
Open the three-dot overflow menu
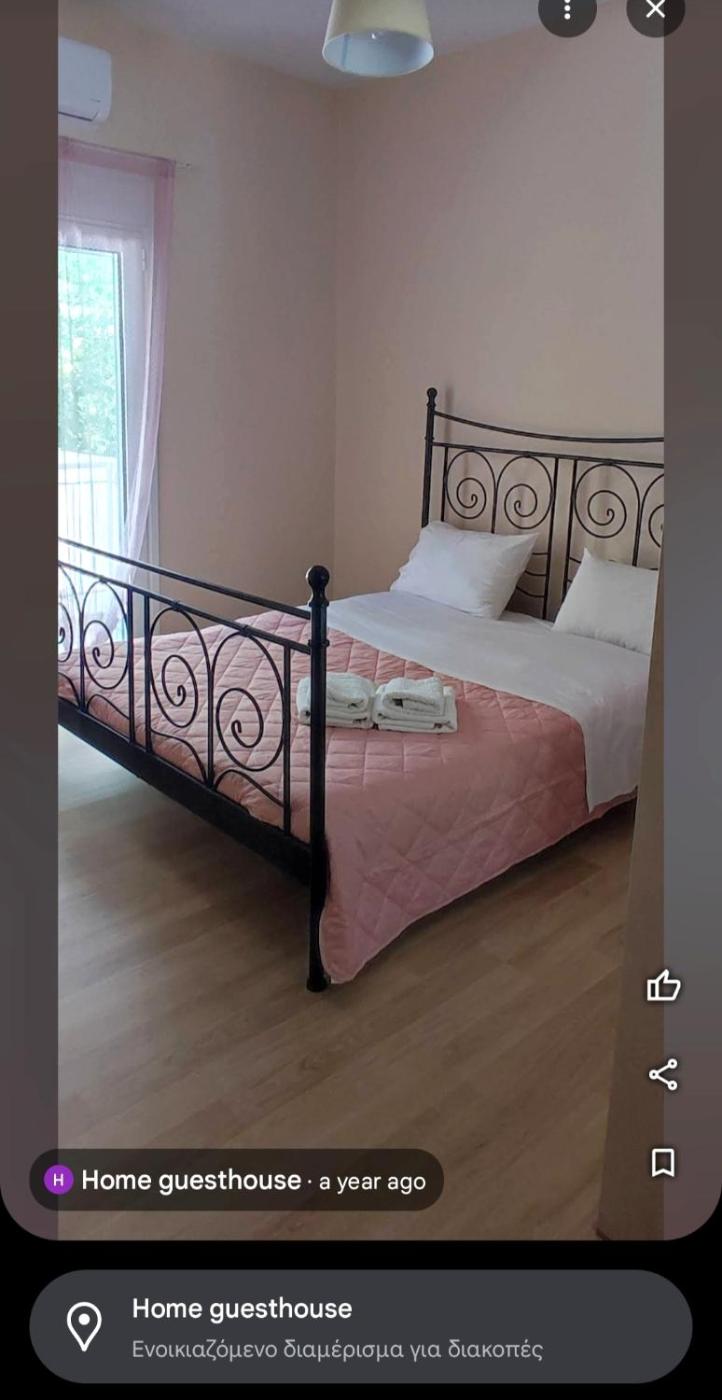click(x=567, y=10)
